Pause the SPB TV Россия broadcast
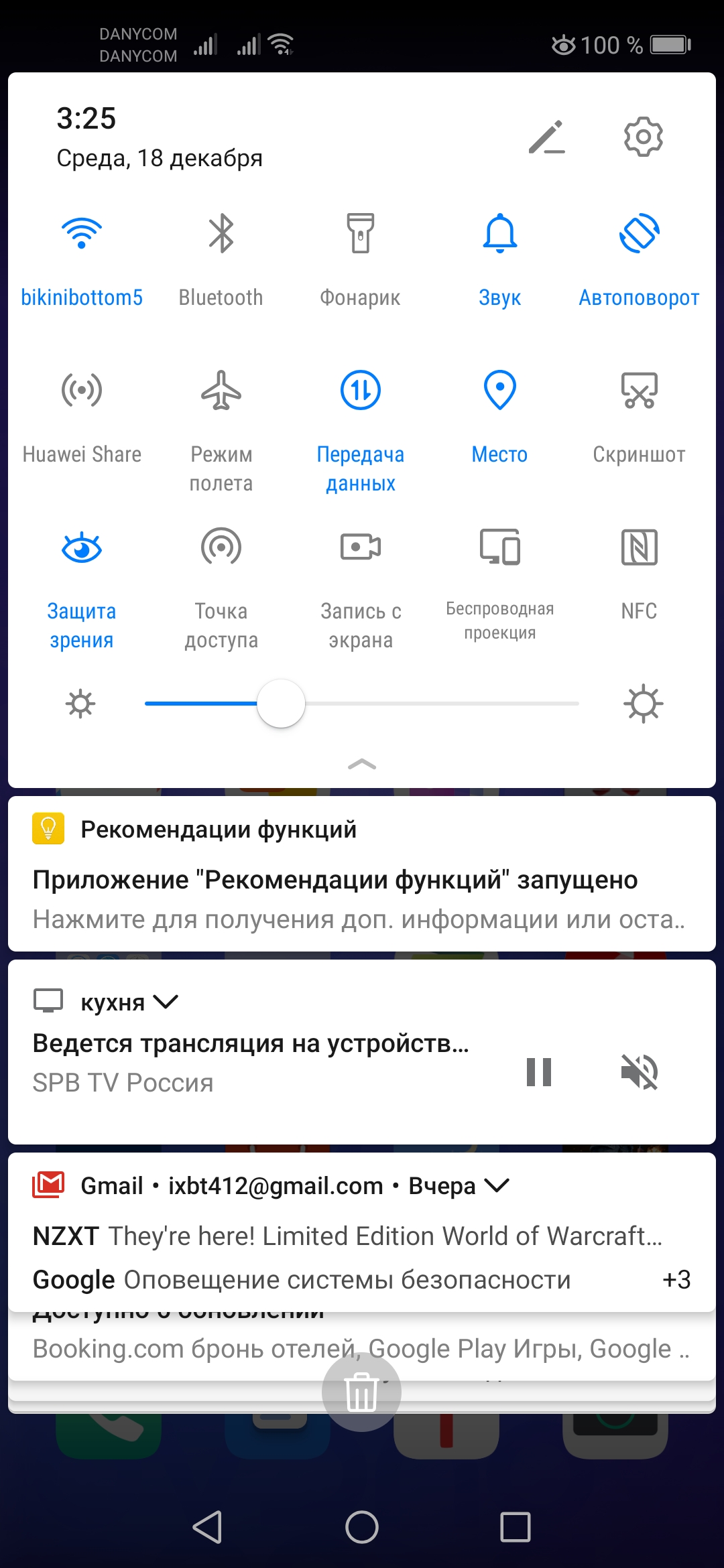This screenshot has height=1568, width=724. click(x=539, y=1071)
